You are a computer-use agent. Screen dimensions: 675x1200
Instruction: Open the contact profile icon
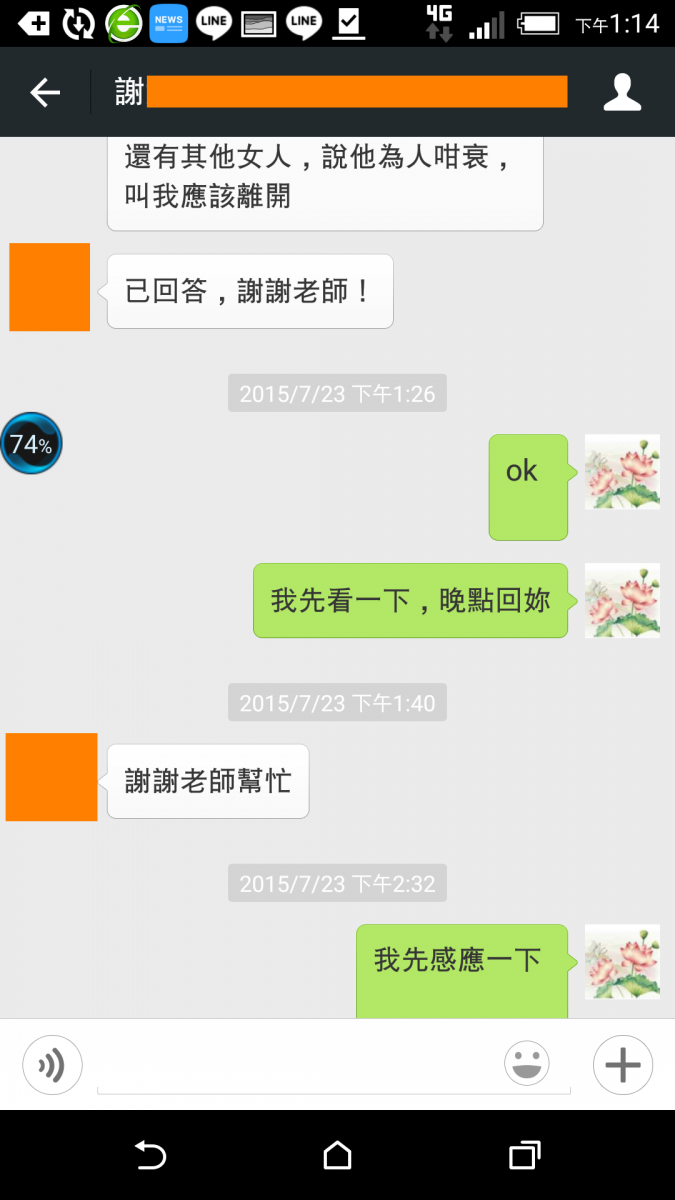click(622, 92)
